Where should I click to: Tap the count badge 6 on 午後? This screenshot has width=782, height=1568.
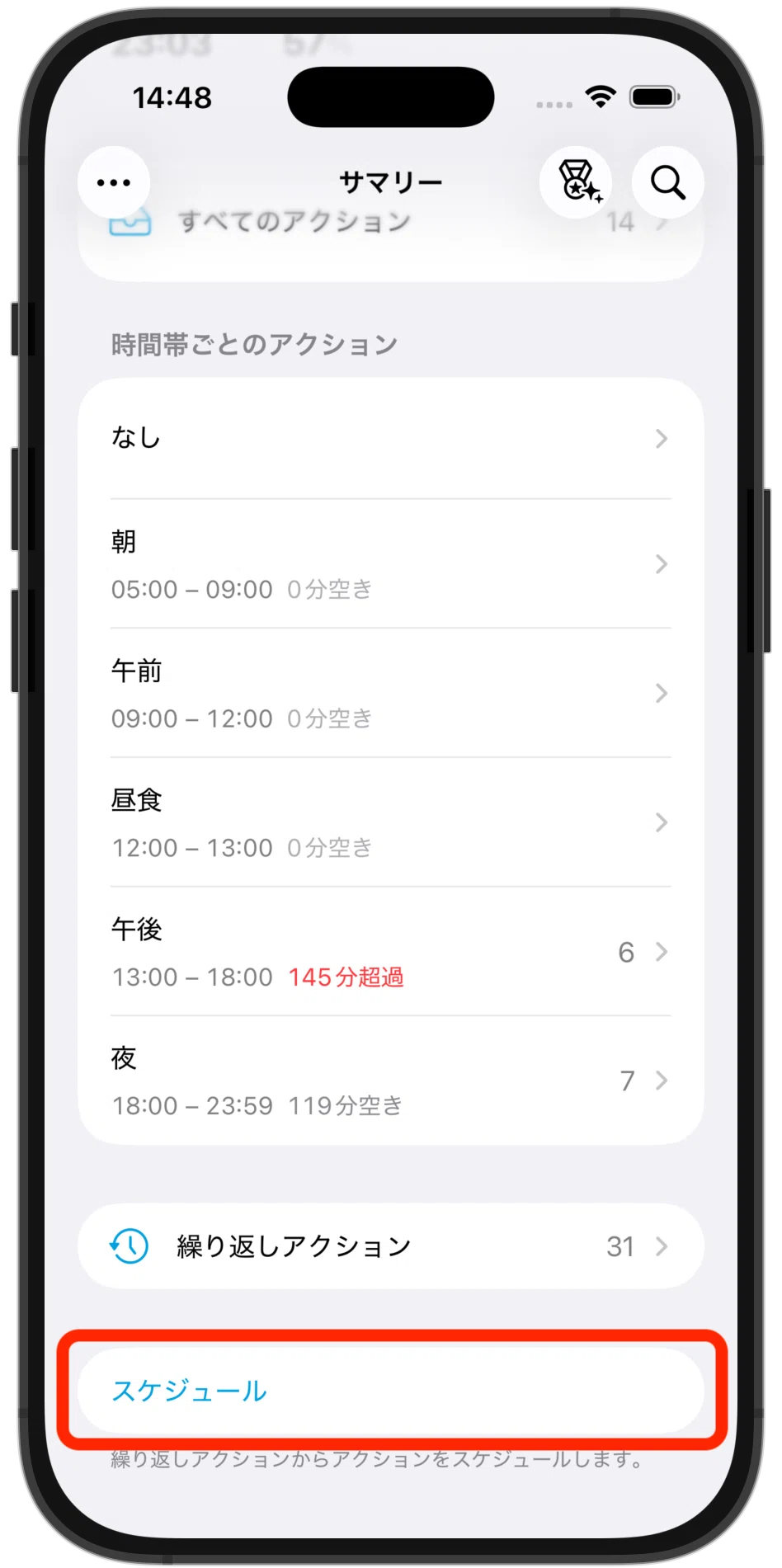(x=626, y=953)
